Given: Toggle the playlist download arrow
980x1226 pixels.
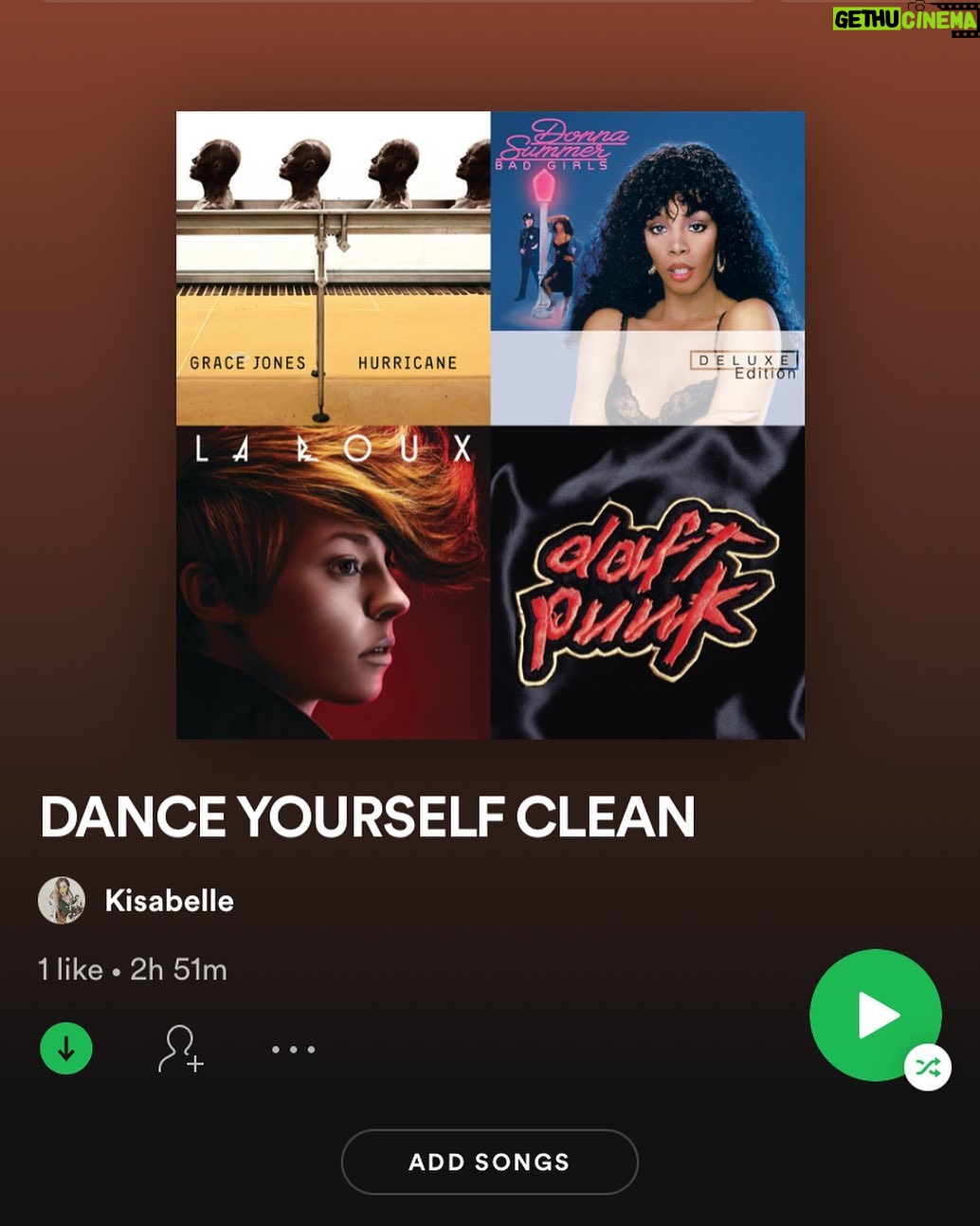Looking at the screenshot, I should (x=66, y=1050).
